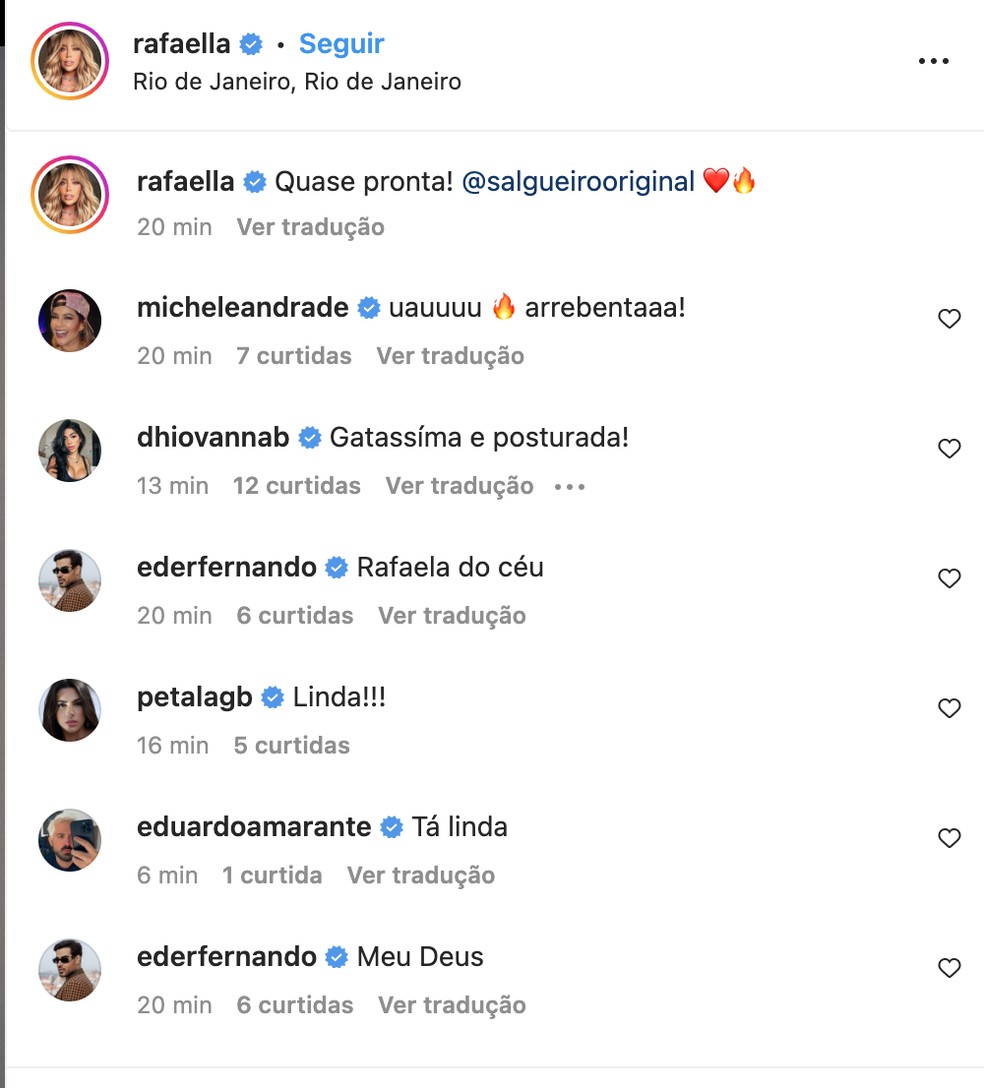Click ederfernando's profile picture
The image size is (984, 1088).
(69, 580)
